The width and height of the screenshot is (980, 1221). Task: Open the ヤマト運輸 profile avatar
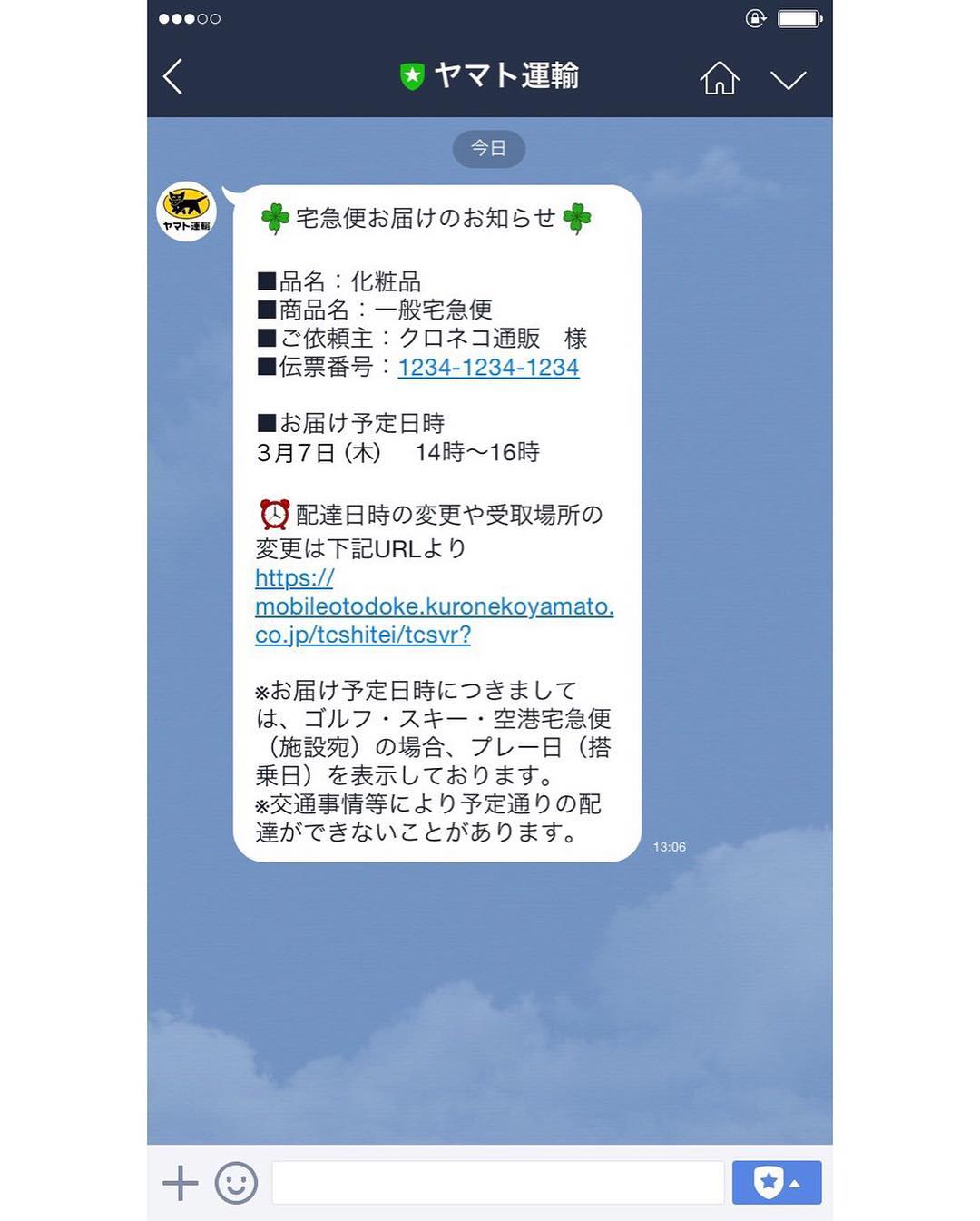click(187, 212)
